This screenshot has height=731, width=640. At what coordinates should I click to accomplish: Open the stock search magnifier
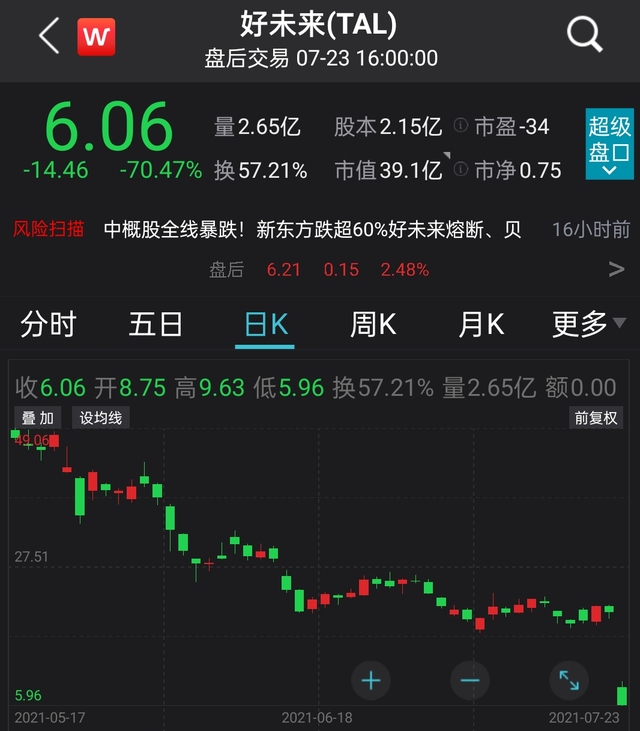pyautogui.click(x=585, y=36)
